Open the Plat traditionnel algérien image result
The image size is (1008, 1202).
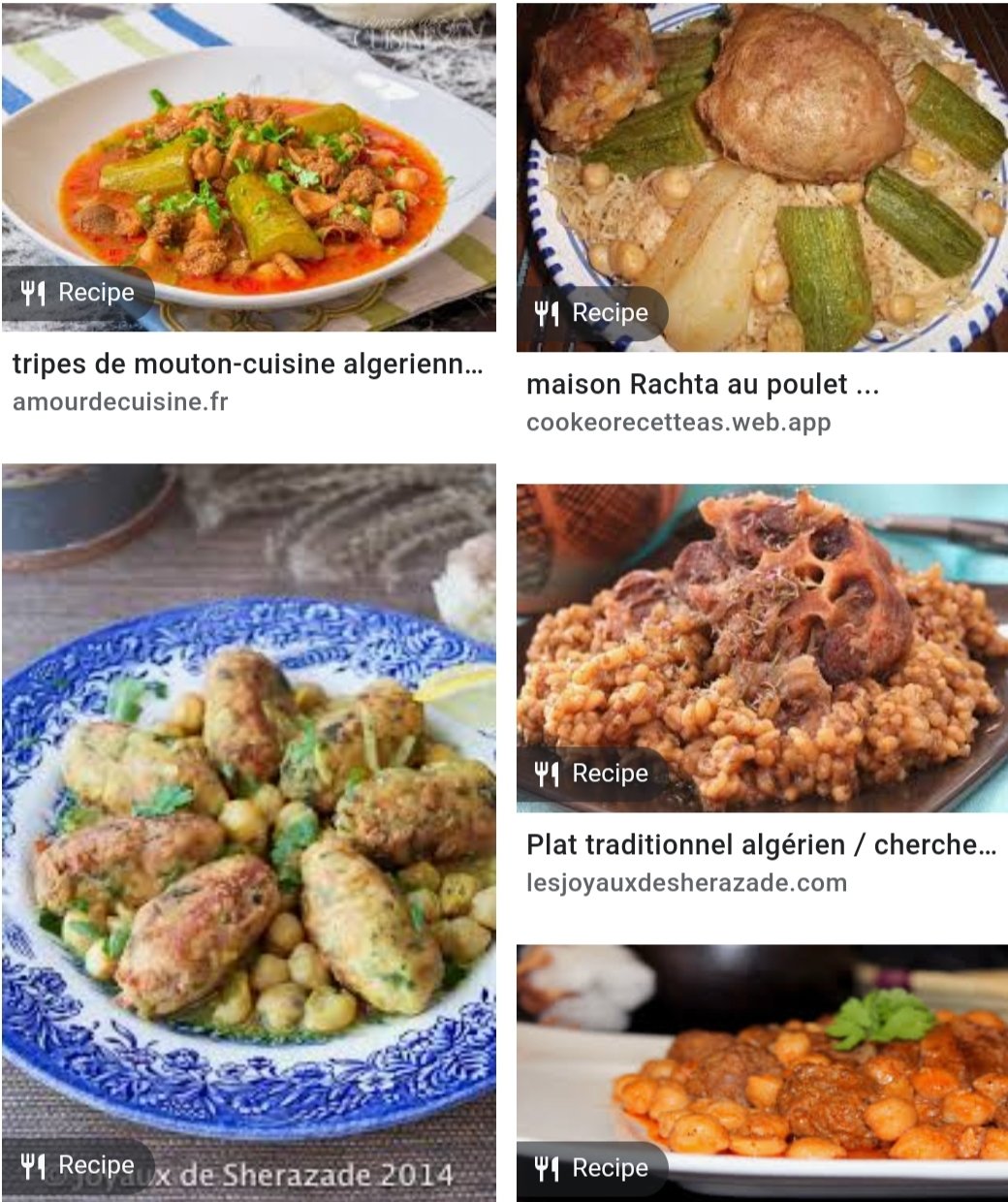tap(762, 648)
